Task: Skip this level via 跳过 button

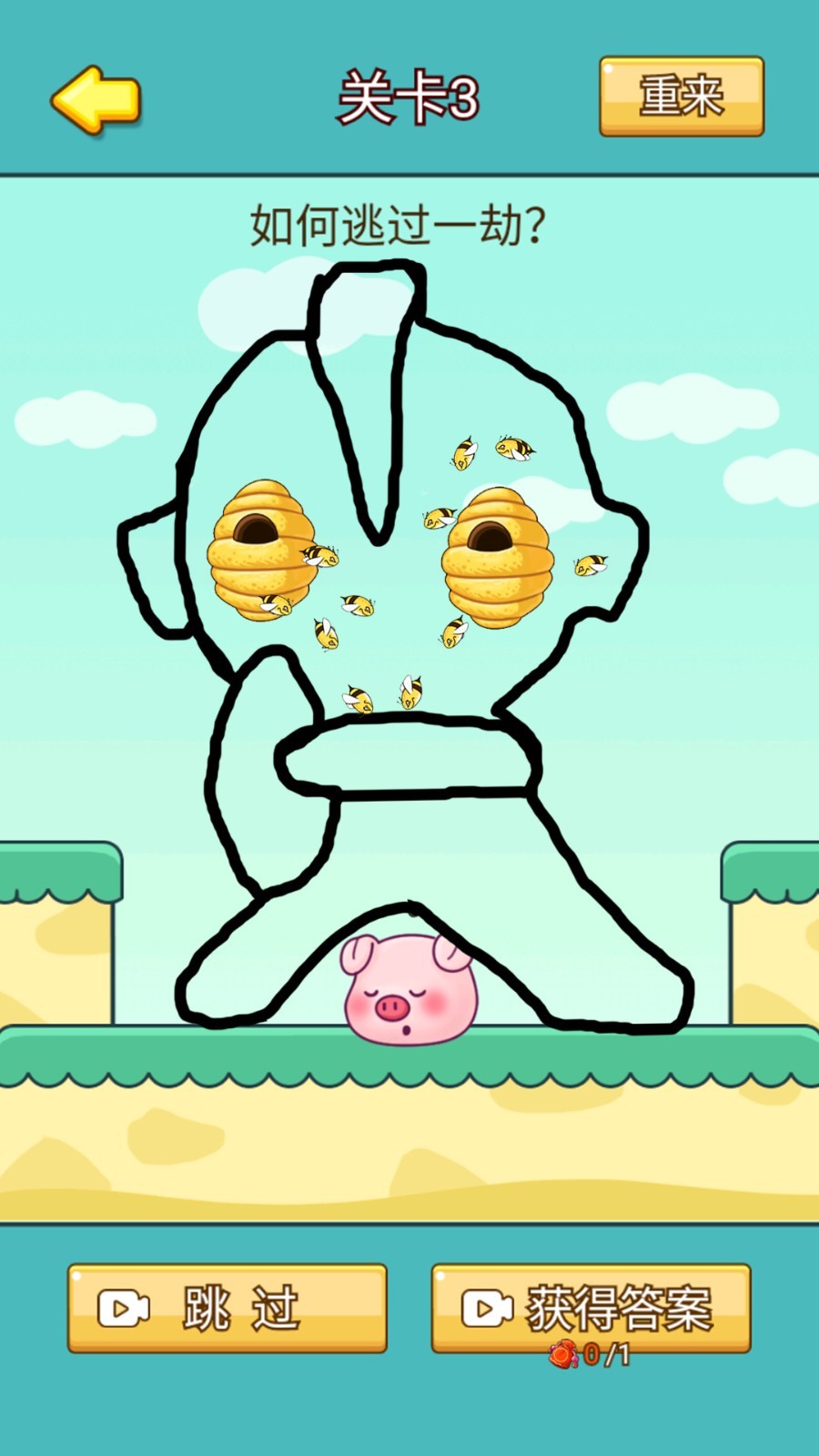Action: coord(227,1308)
